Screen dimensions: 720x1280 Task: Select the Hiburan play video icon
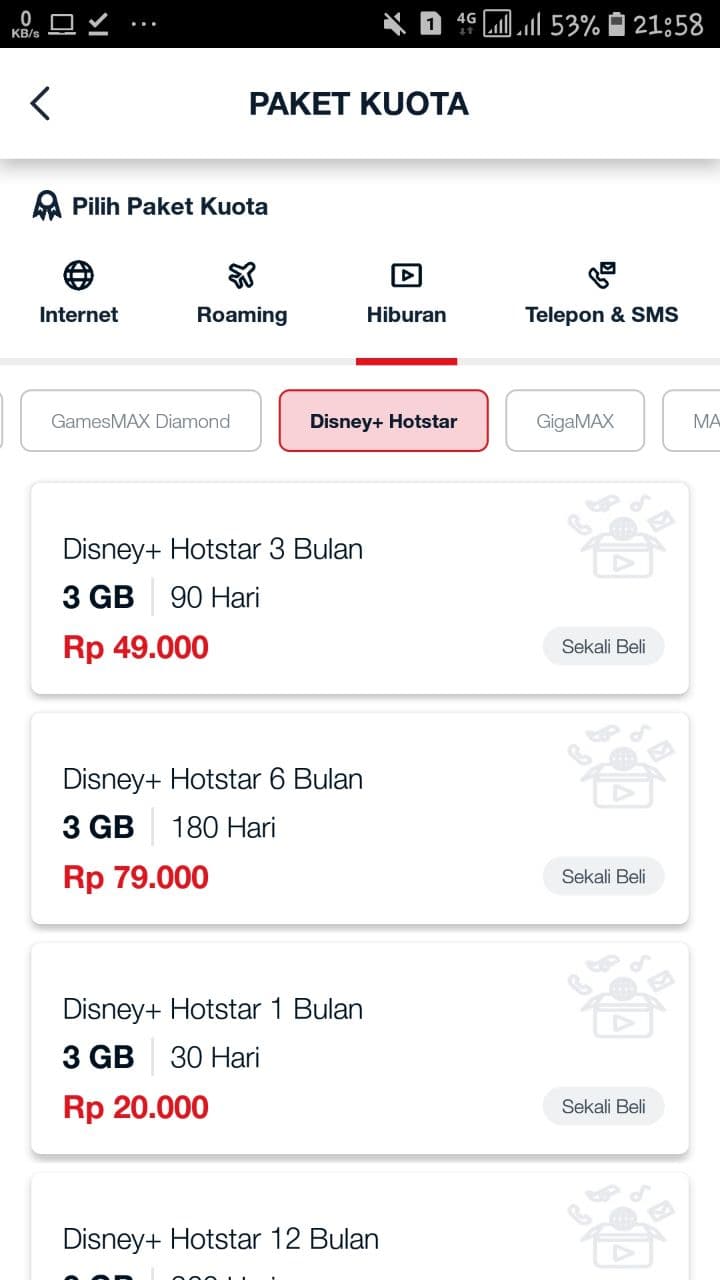(x=406, y=274)
